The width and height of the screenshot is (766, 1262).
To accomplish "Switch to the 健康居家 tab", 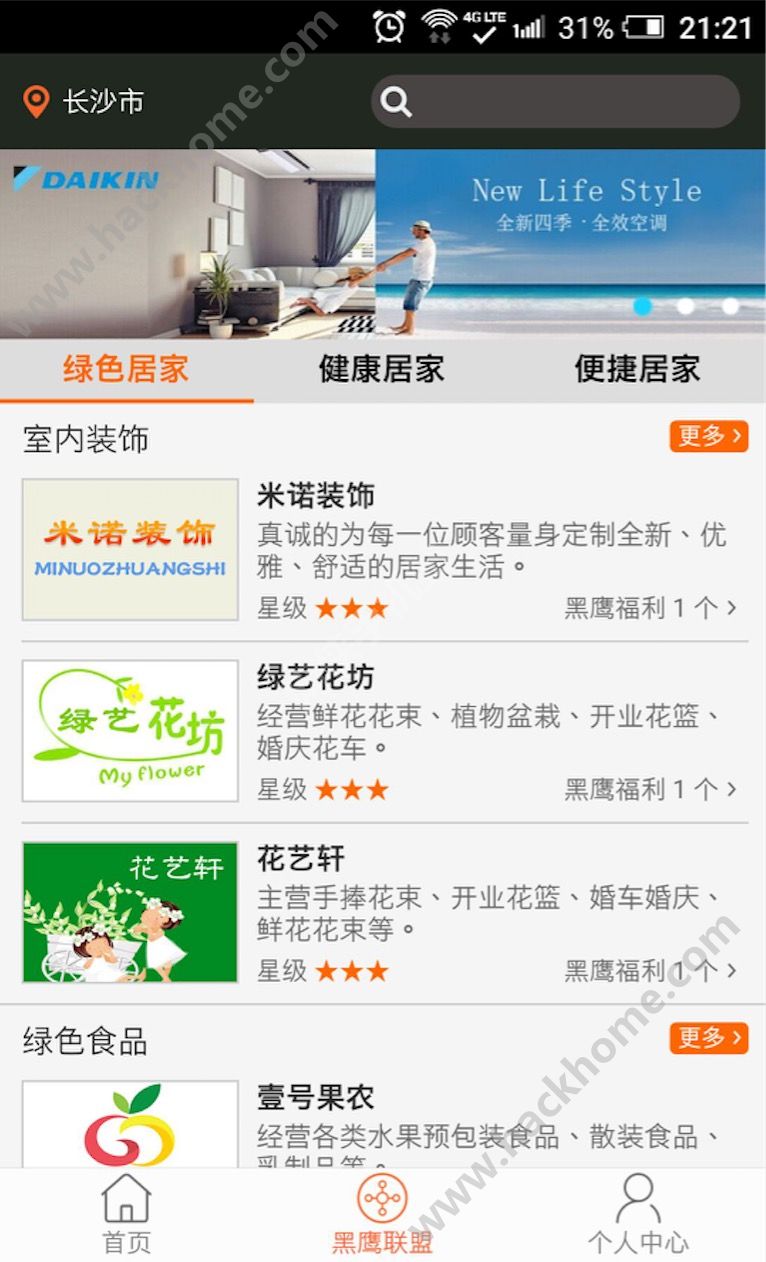I will pyautogui.click(x=381, y=369).
